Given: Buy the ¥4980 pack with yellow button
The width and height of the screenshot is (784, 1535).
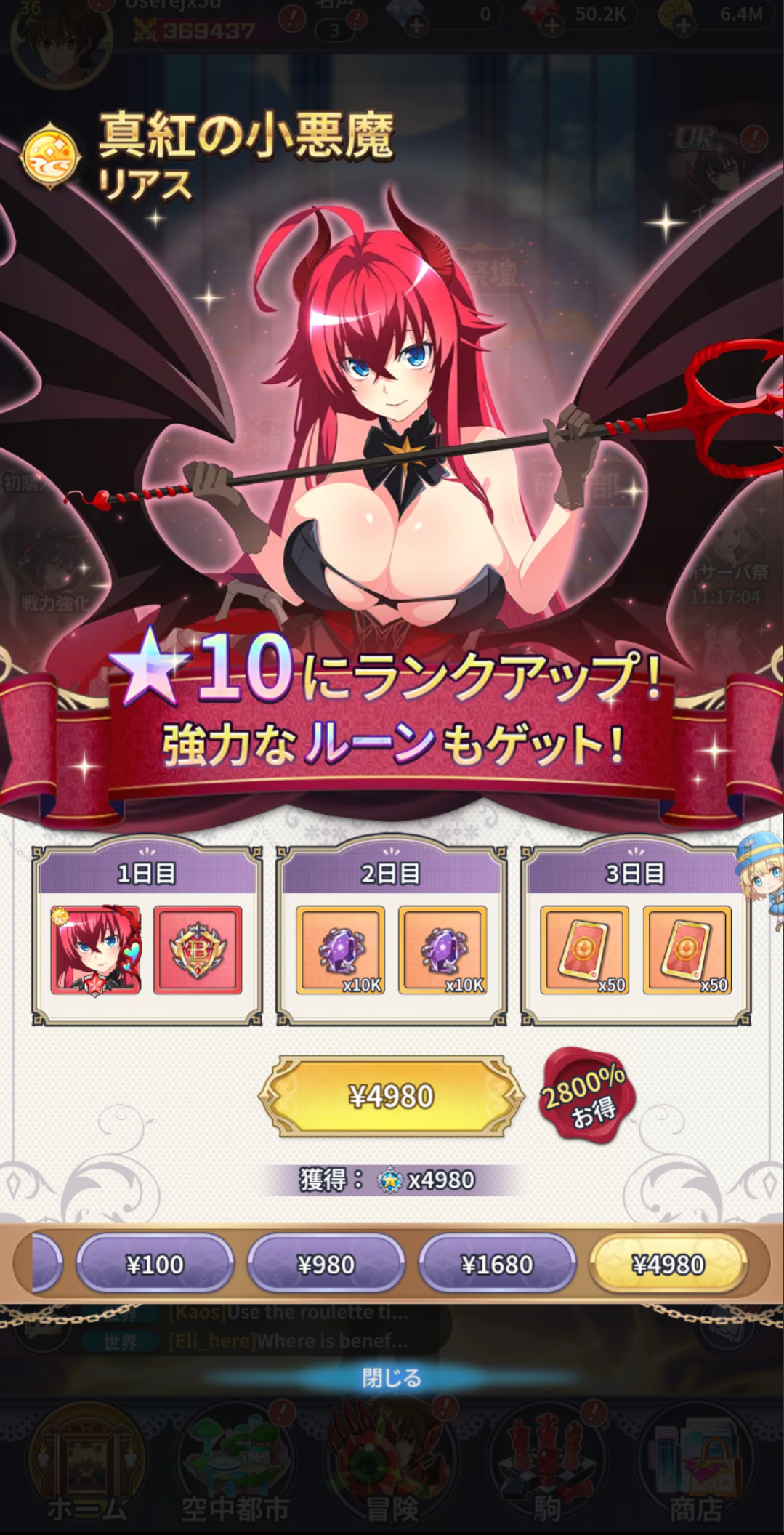Looking at the screenshot, I should click(391, 1095).
